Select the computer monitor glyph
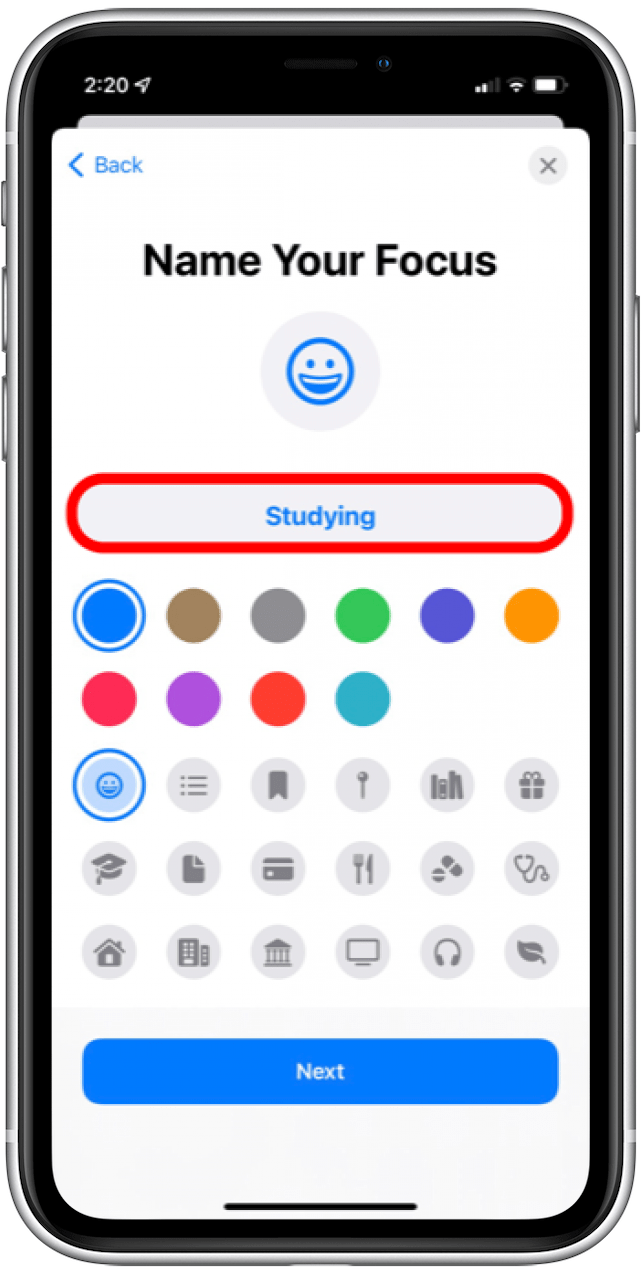642x1274 pixels. tap(362, 953)
